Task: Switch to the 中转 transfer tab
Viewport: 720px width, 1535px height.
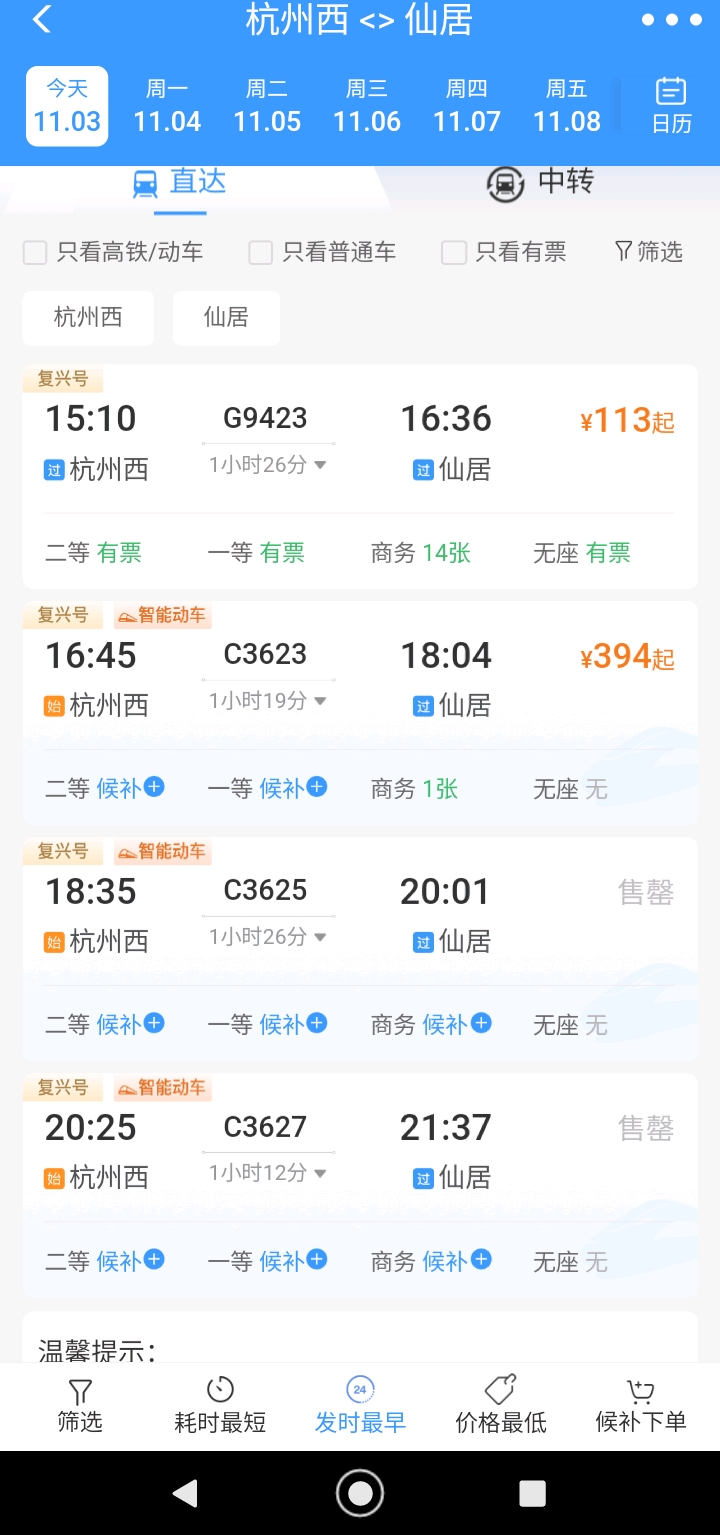Action: (540, 182)
